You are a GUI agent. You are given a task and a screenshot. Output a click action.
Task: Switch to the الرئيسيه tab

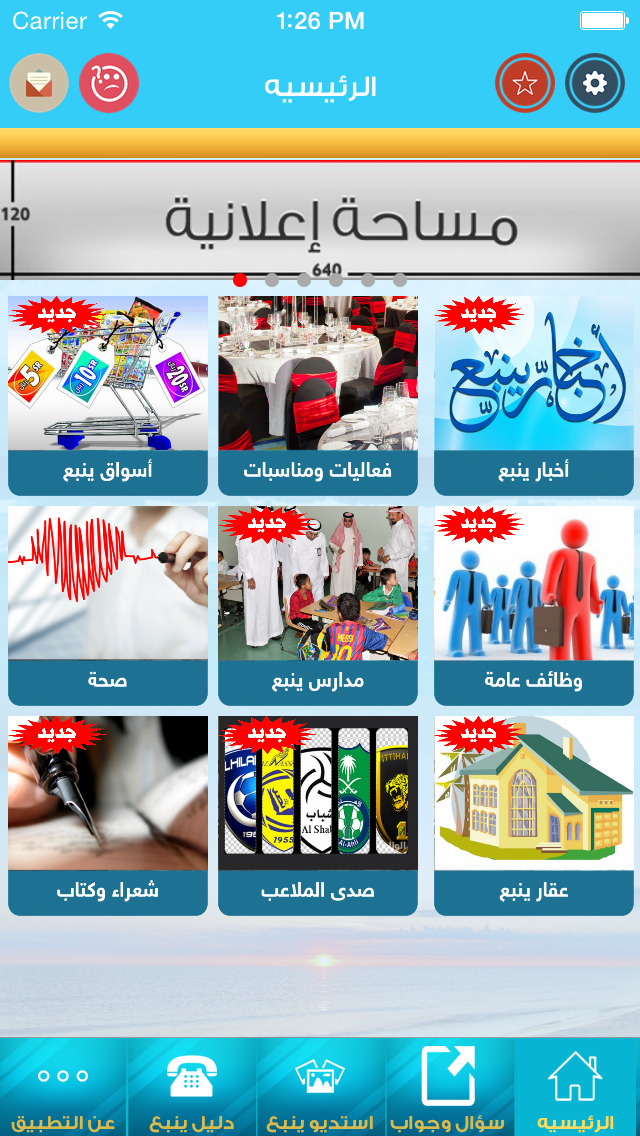(x=577, y=1087)
